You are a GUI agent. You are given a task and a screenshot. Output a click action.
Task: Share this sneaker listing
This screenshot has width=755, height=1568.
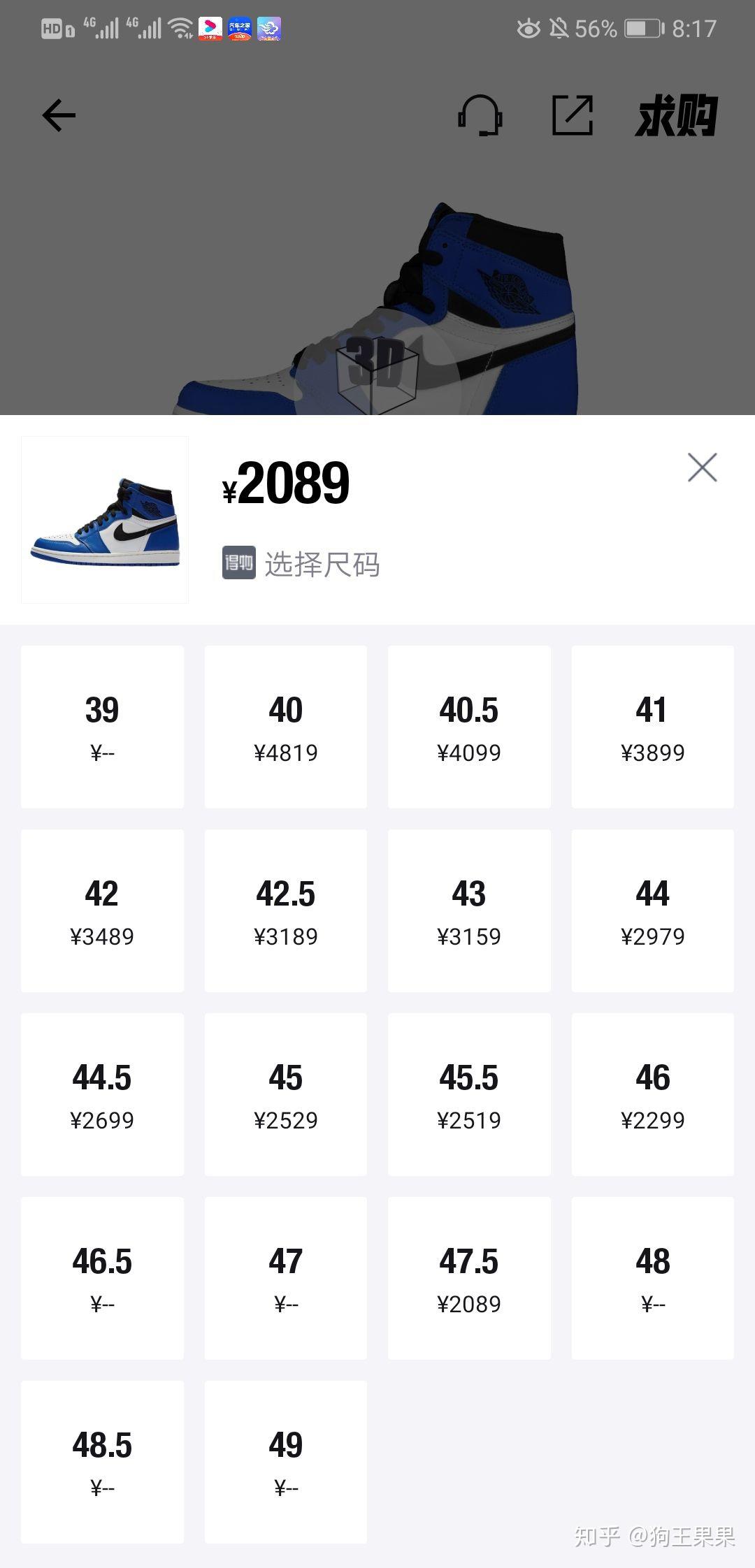coord(573,115)
